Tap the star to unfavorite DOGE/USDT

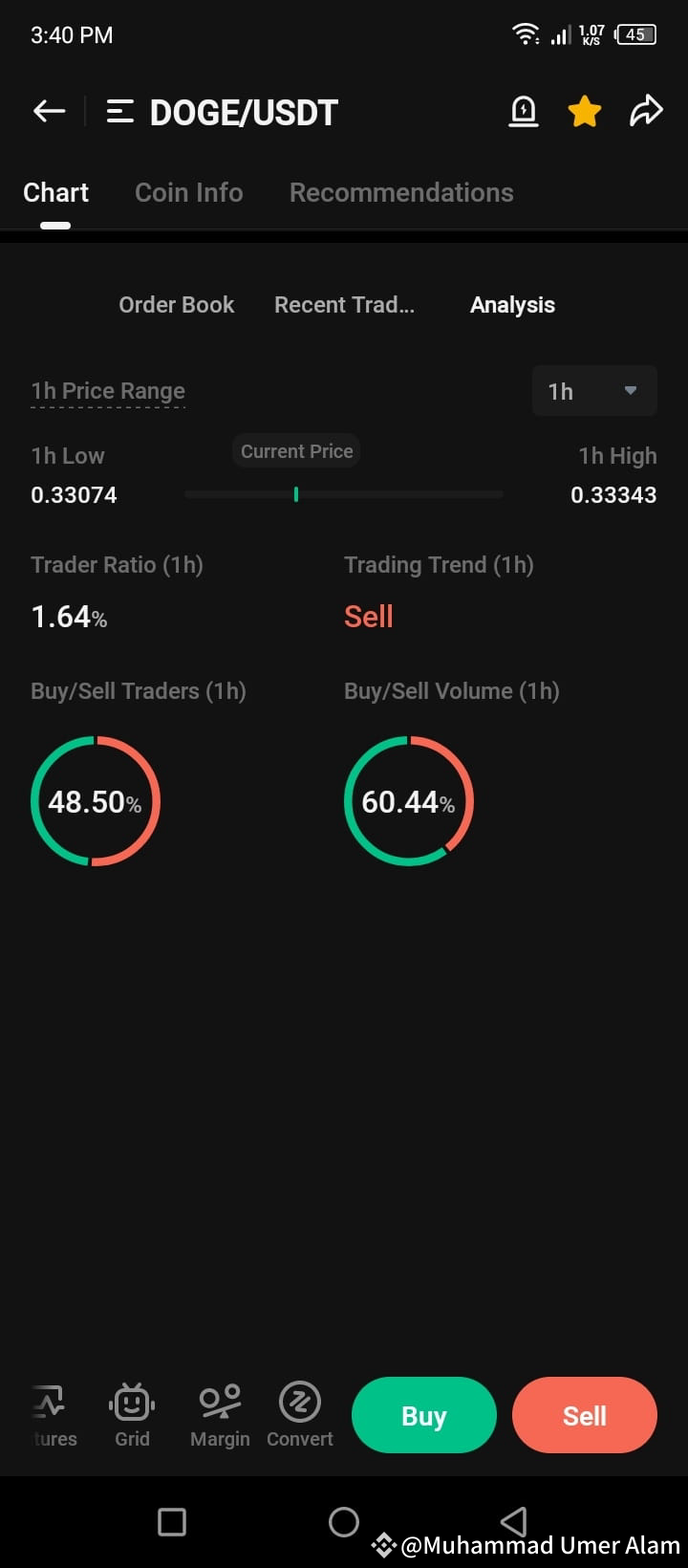point(584,111)
